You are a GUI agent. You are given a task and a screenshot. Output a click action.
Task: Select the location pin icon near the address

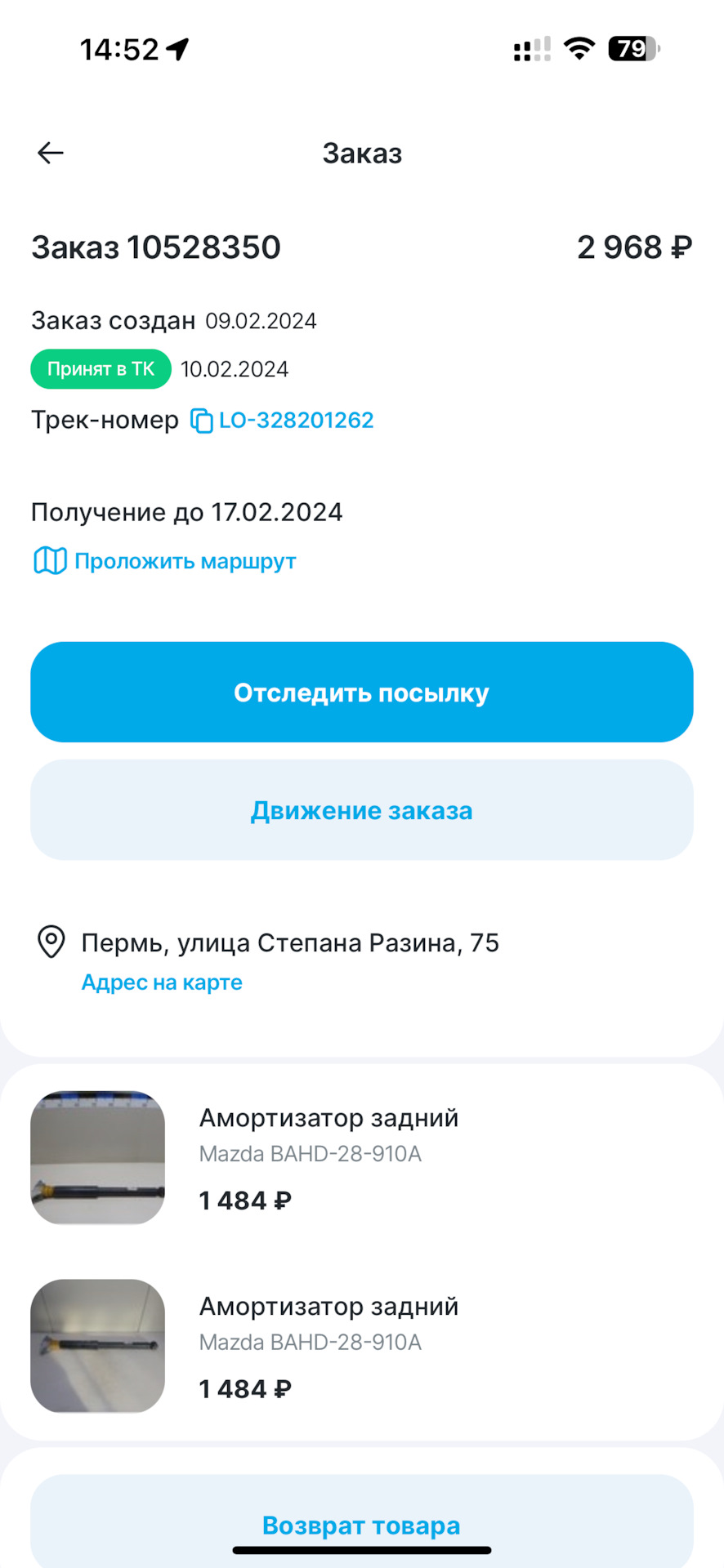coord(50,943)
